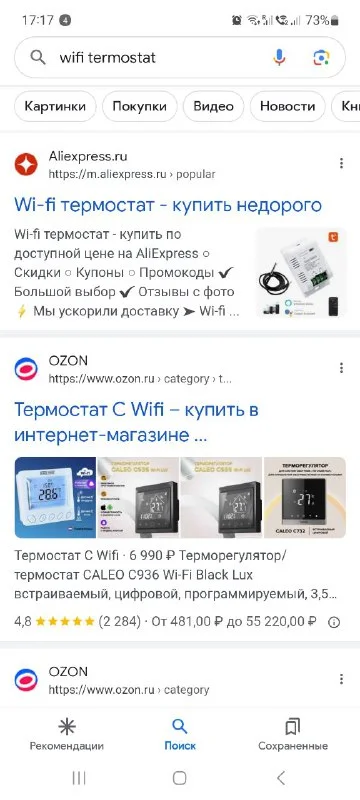Select the Поиск tab
Screen dimensions: 360x800
coord(179,734)
